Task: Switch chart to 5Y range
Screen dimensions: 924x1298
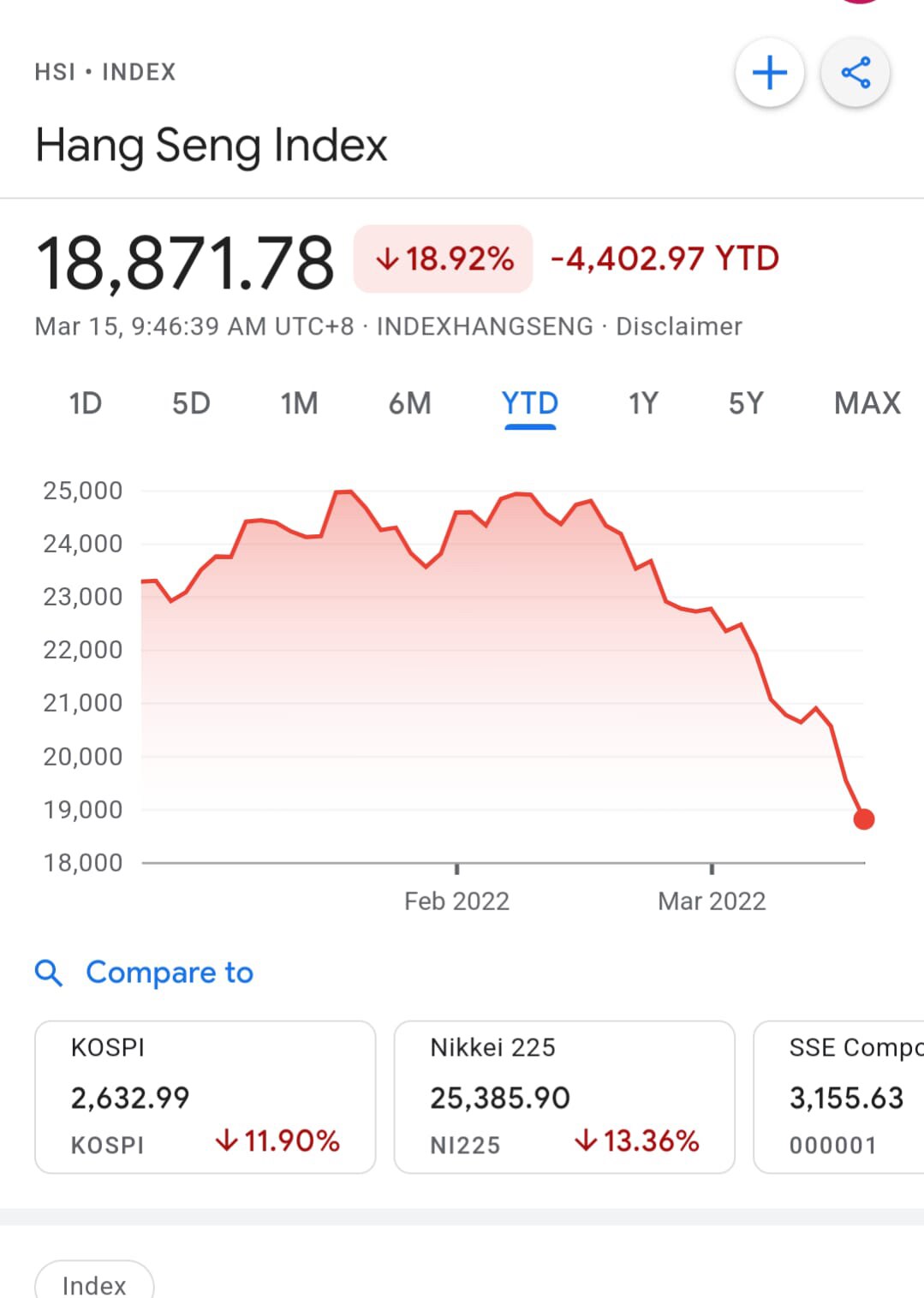Action: coord(745,403)
